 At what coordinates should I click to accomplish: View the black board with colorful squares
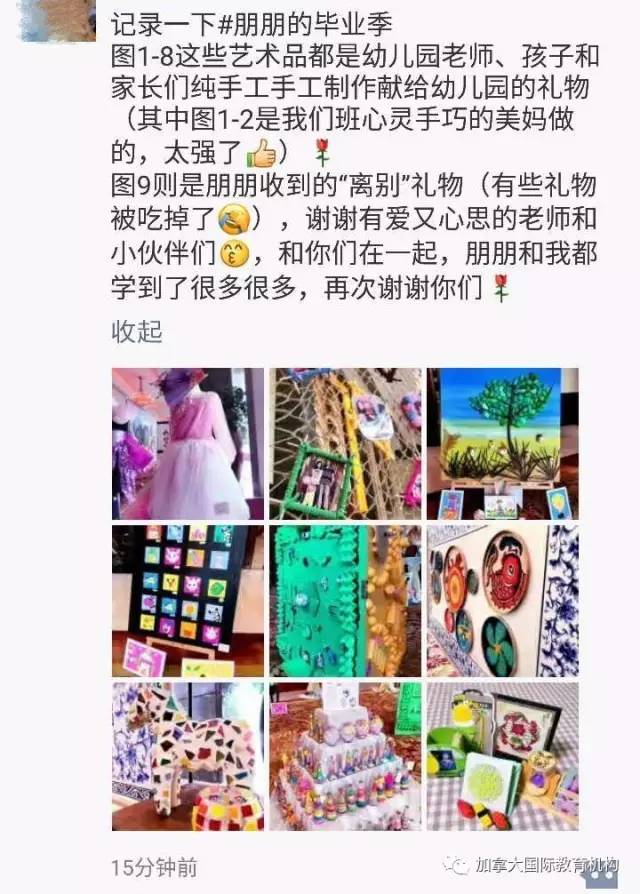pos(188,600)
